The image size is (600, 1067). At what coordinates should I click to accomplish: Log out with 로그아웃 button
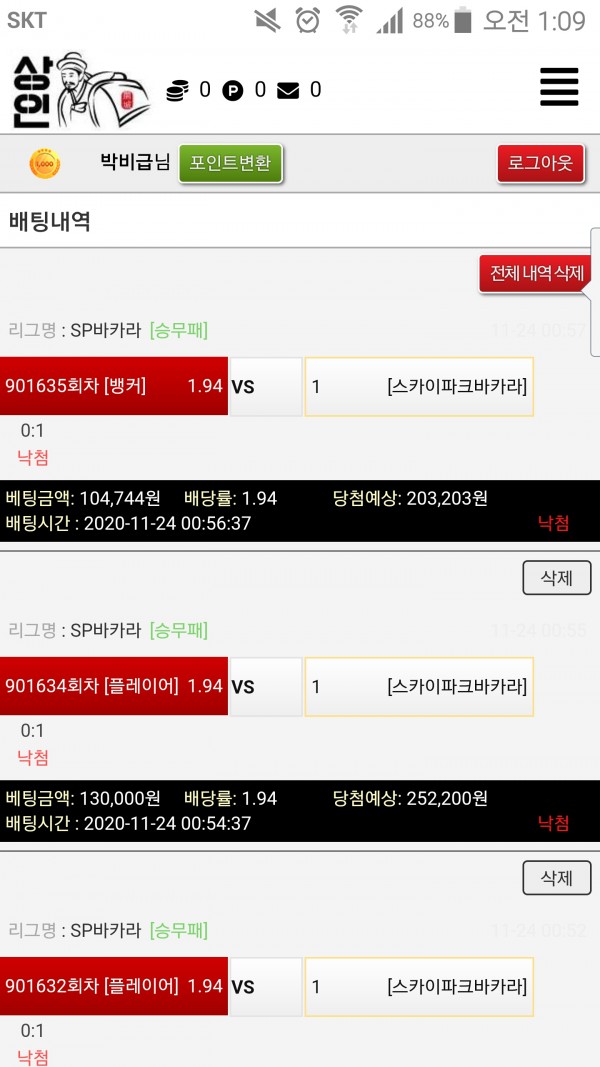click(x=540, y=163)
